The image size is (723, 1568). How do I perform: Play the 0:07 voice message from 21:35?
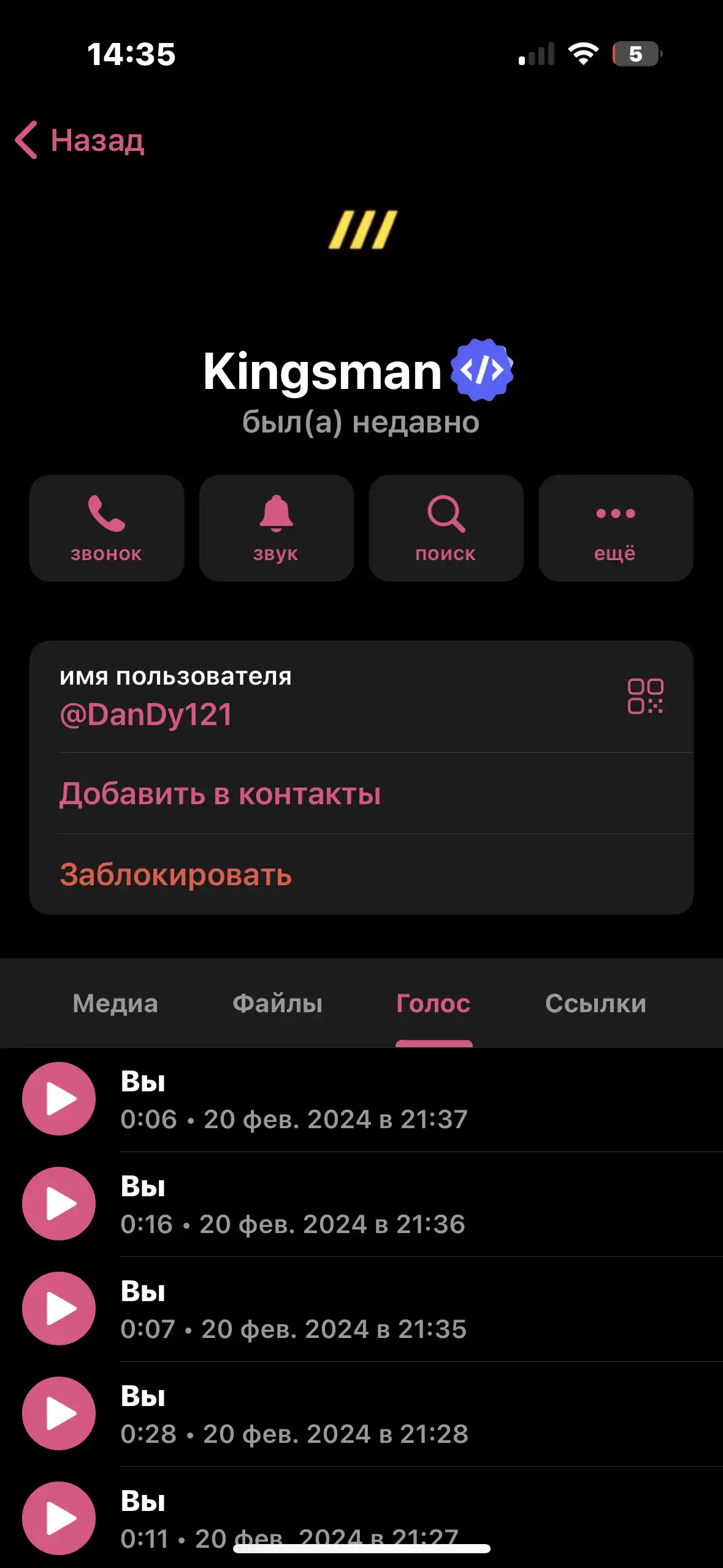(x=59, y=1309)
